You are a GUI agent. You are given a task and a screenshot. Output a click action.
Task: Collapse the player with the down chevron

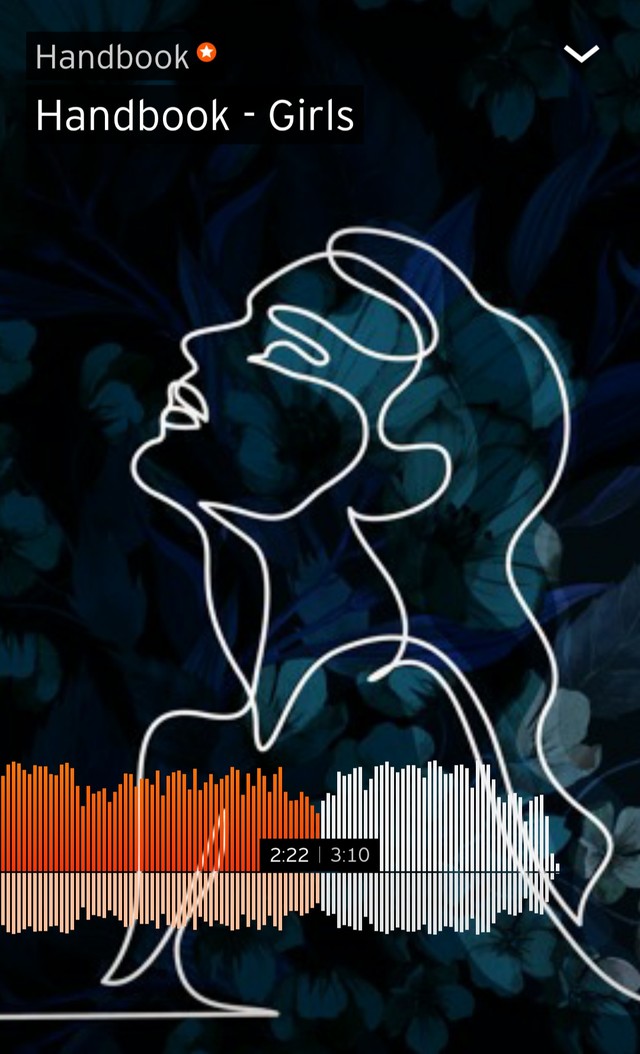581,54
